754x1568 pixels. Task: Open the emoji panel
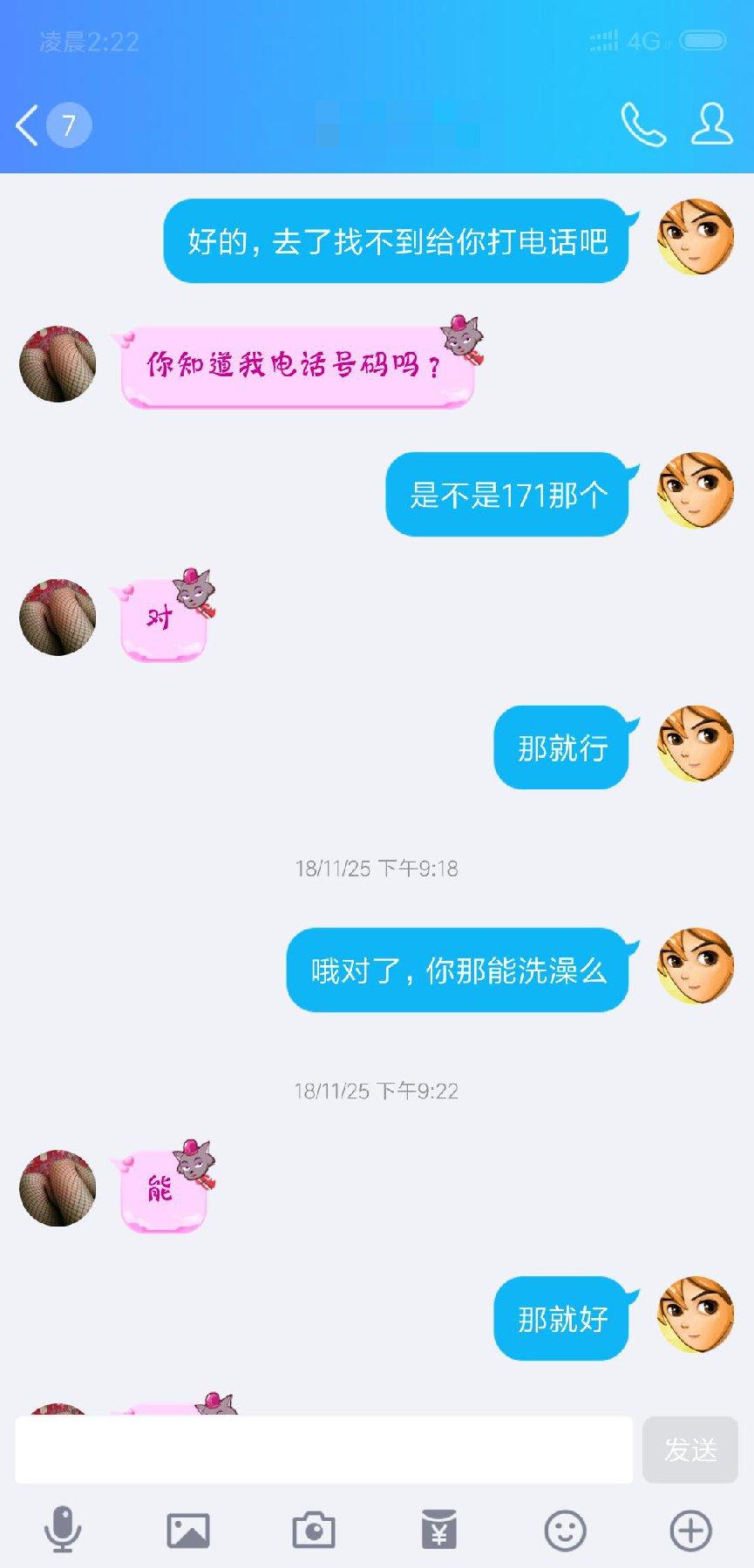click(565, 1531)
